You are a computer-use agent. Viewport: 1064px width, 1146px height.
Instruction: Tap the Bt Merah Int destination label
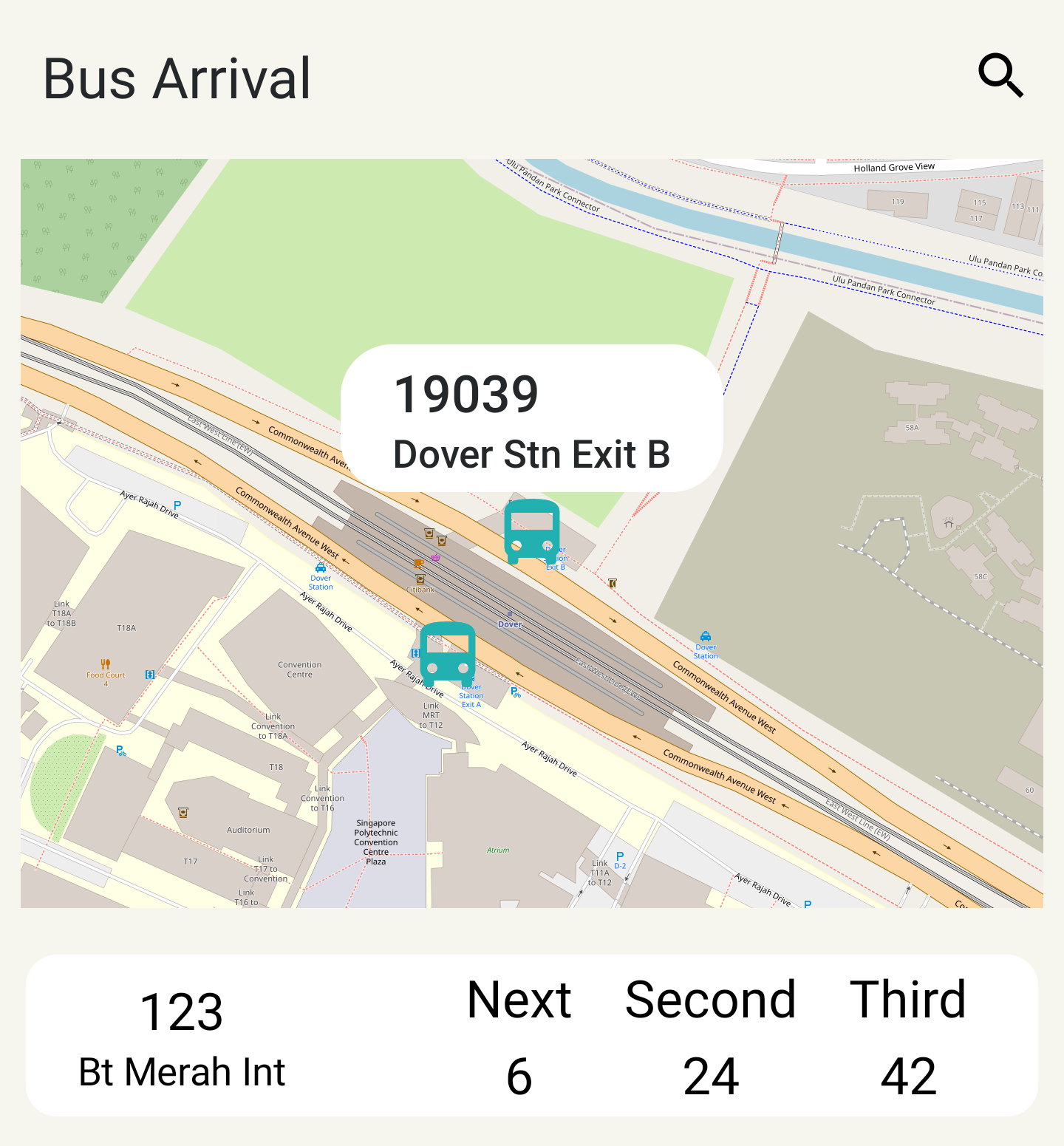(x=182, y=1070)
